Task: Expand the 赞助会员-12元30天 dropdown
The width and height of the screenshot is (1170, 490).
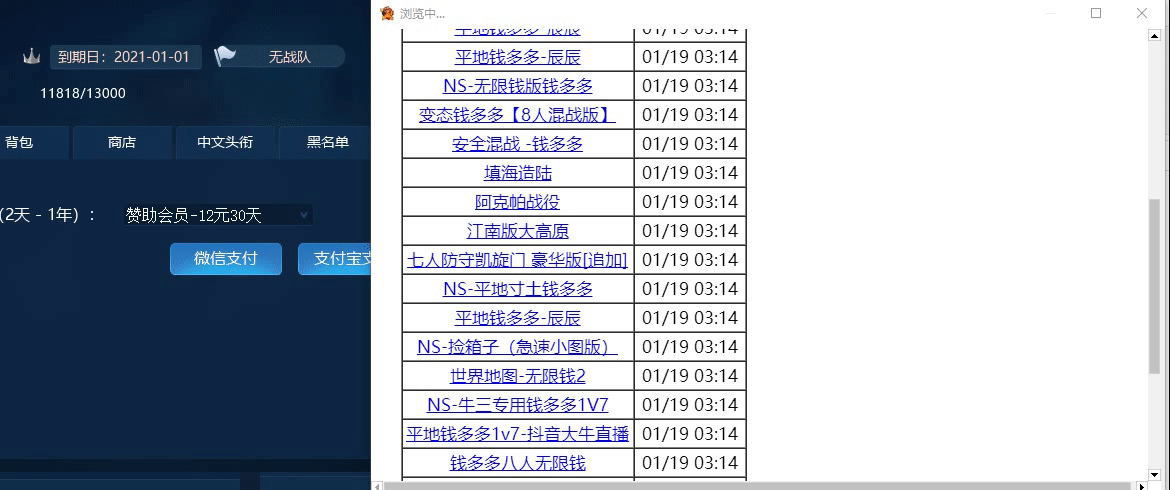Action: click(218, 215)
